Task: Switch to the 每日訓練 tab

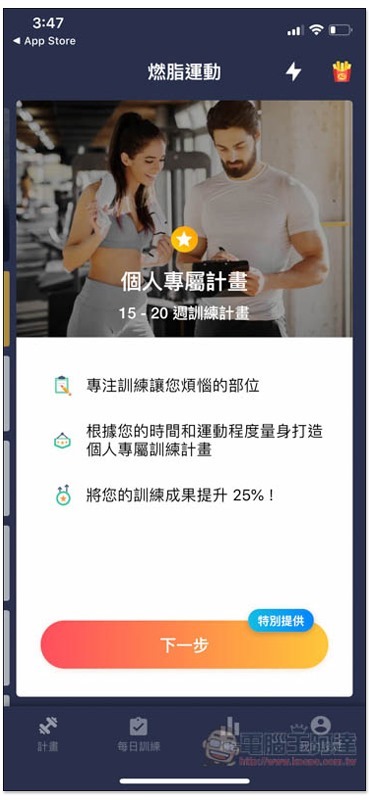Action: [x=138, y=734]
